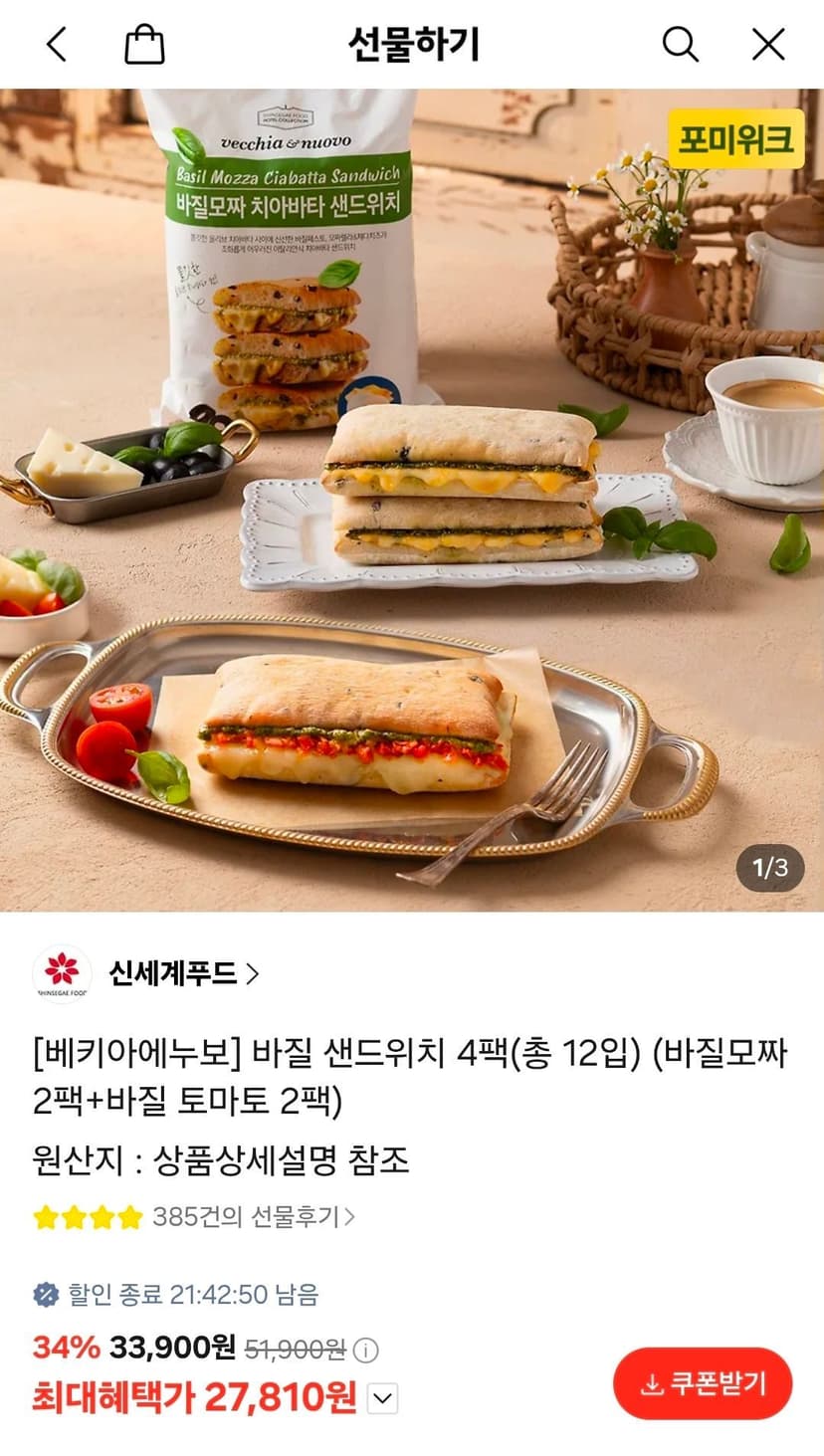Tap the 쿠폰받기 coupon button
824x1456 pixels.
[x=703, y=1383]
